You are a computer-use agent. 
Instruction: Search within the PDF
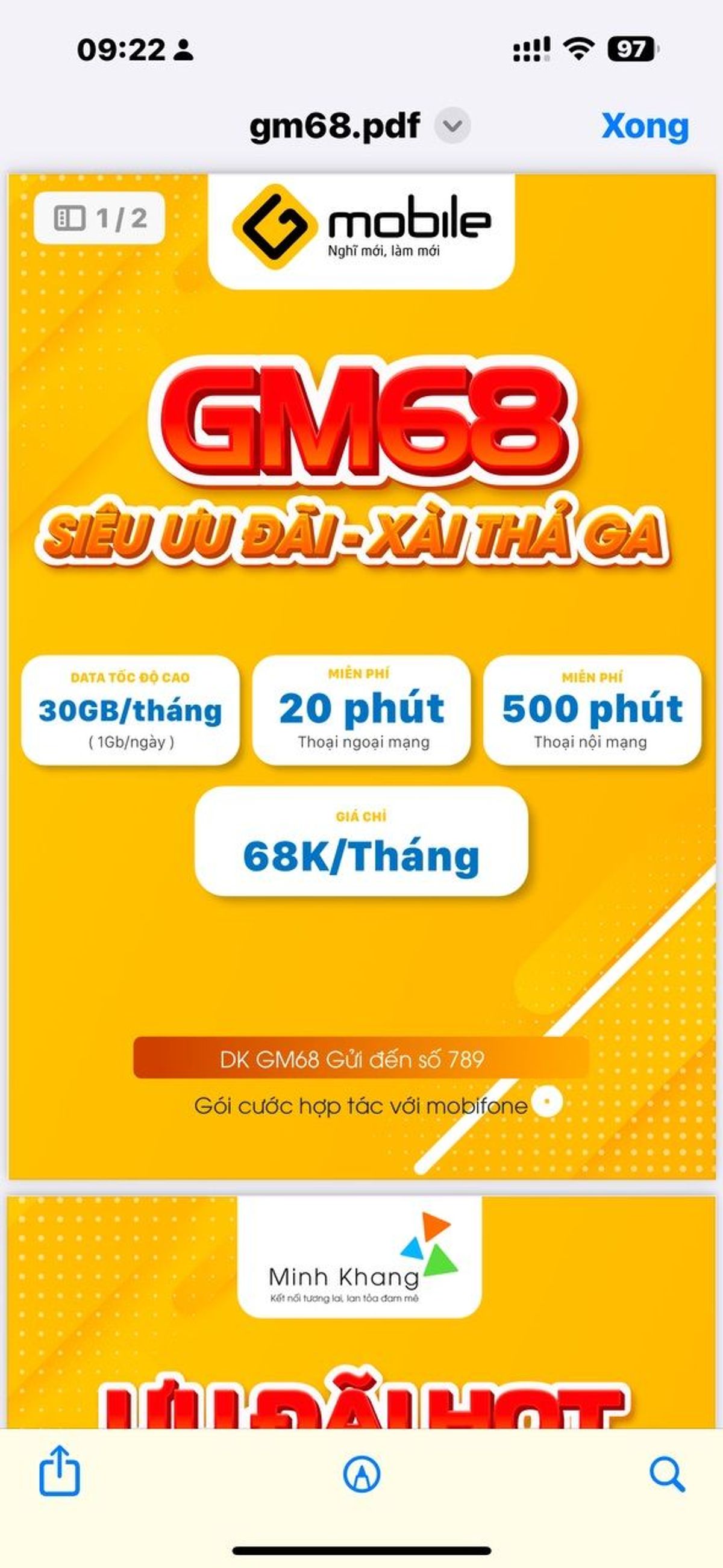pos(666,1473)
